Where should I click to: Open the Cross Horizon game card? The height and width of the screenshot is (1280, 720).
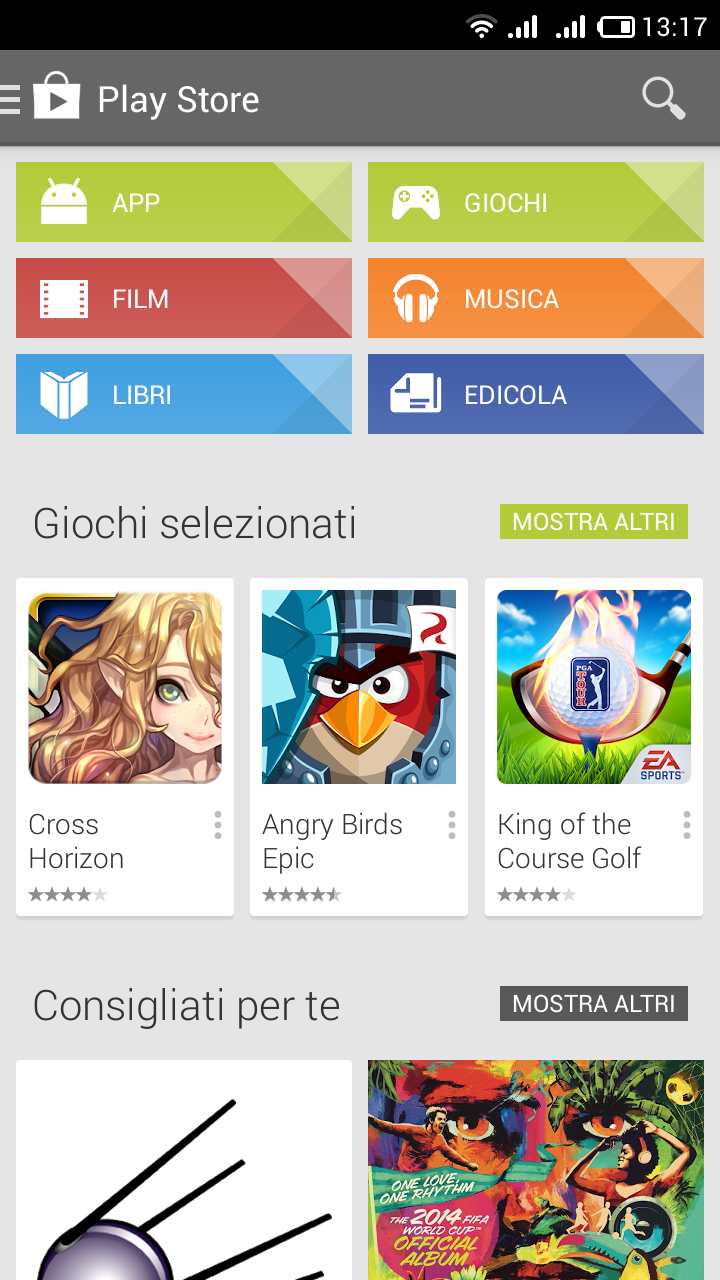(125, 747)
